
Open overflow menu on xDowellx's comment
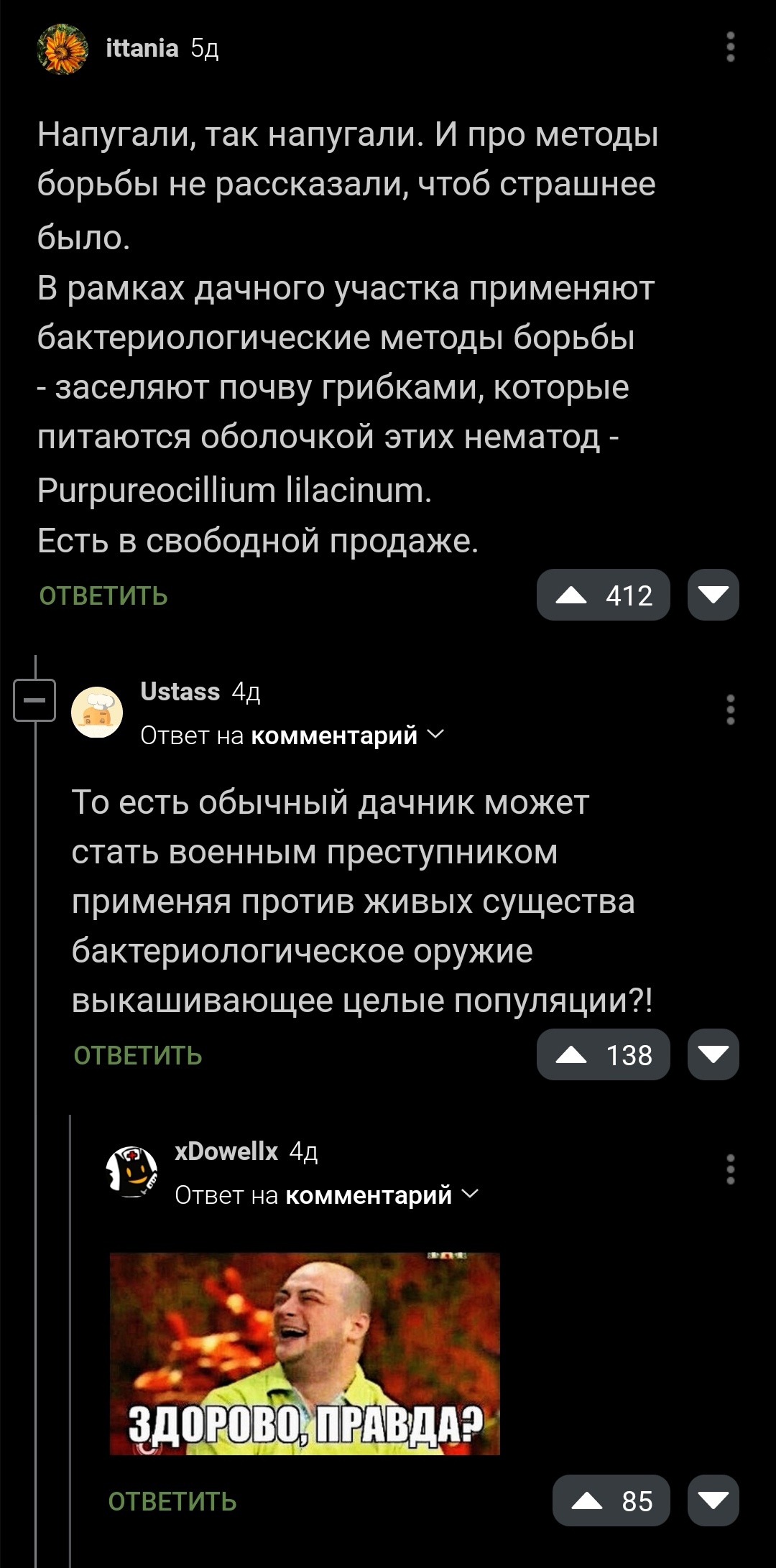(730, 1169)
